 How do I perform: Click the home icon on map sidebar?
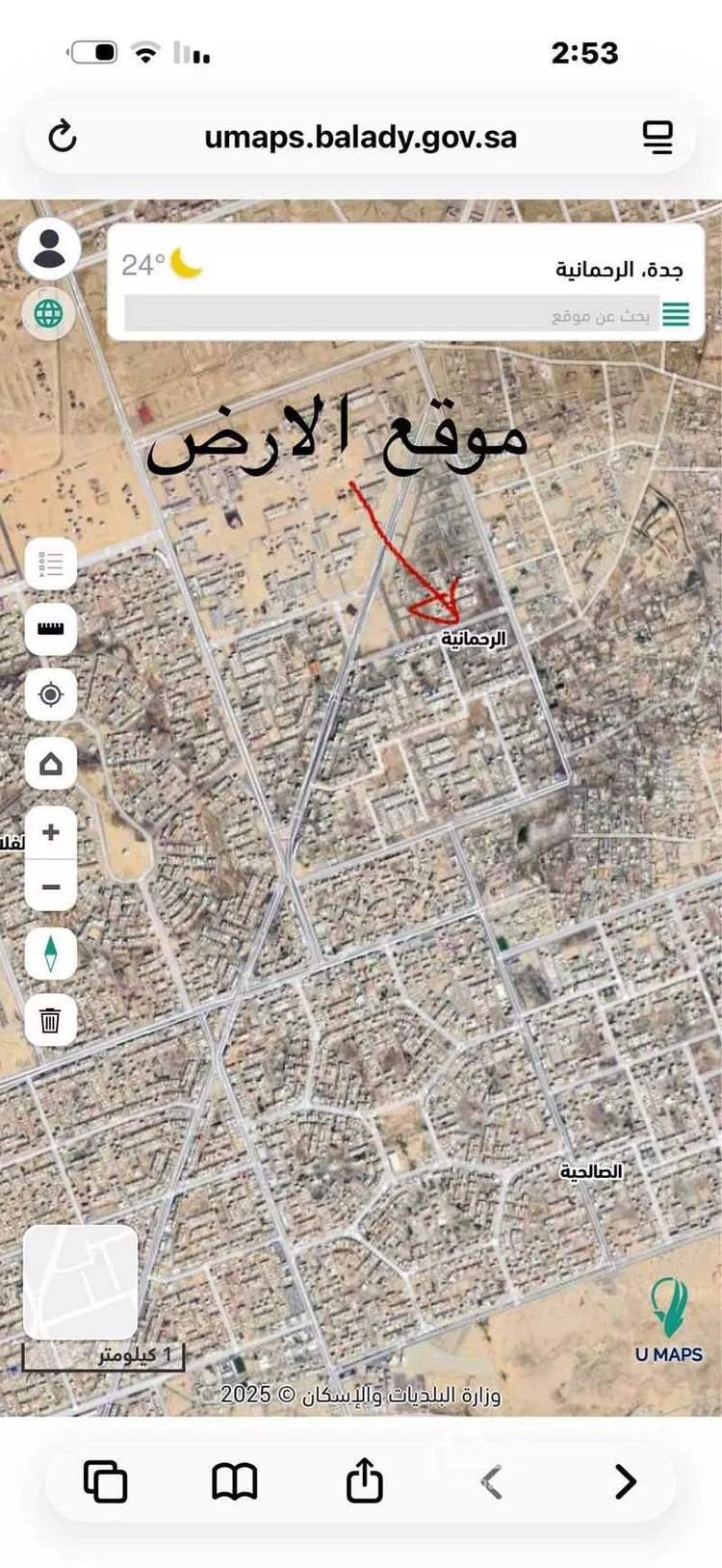[x=50, y=763]
